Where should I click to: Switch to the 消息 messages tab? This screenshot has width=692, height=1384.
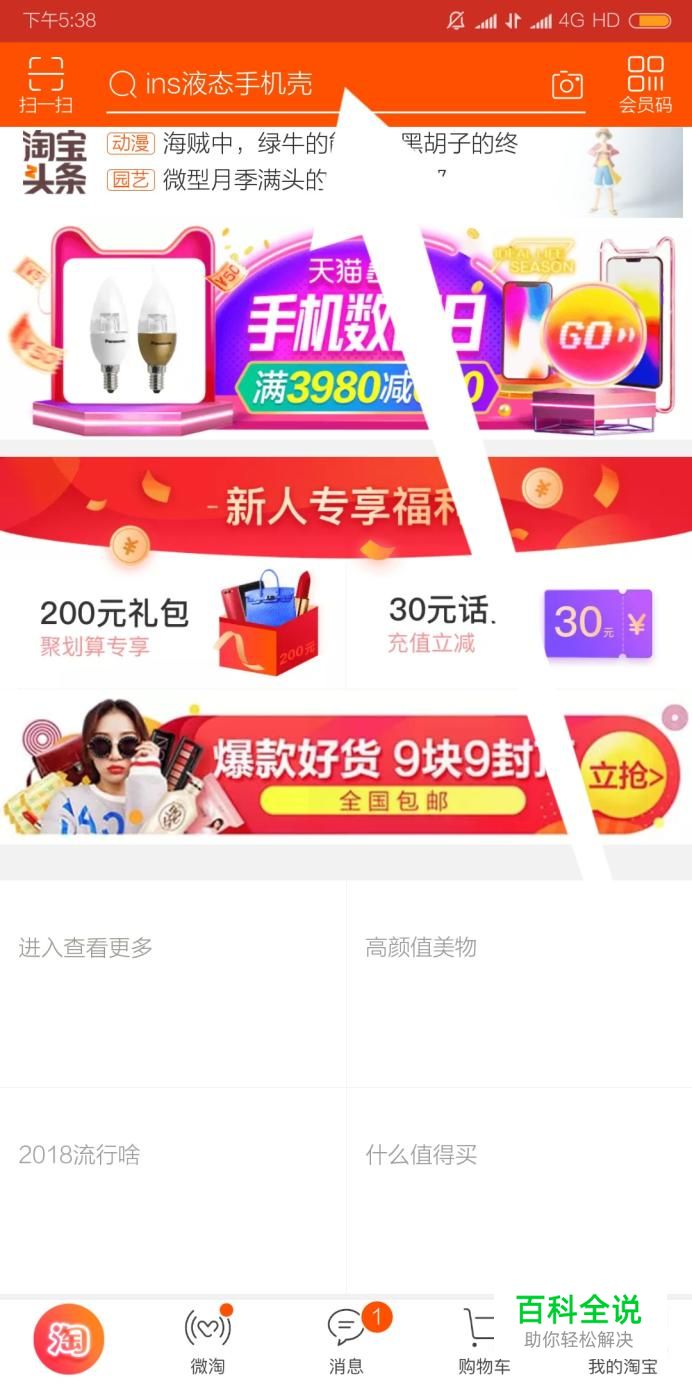point(346,1342)
